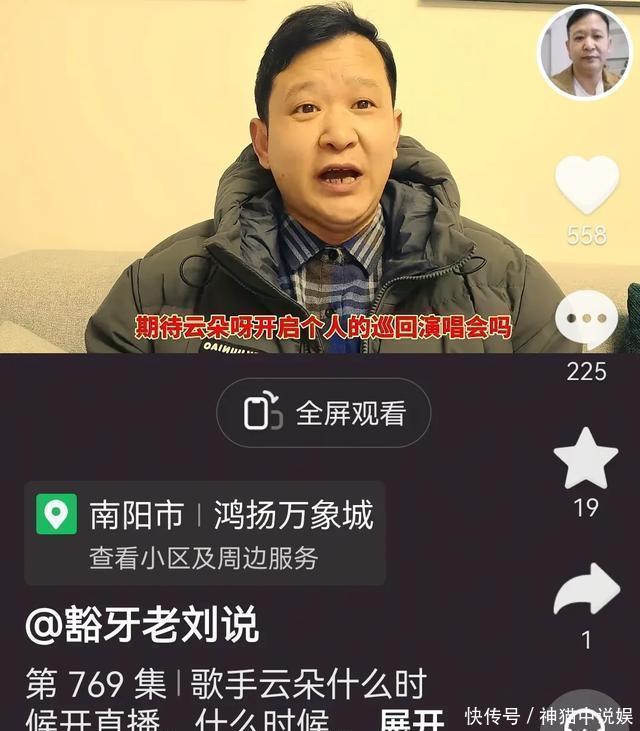Open the creator's profile avatar
Image resolution: width=640 pixels, height=731 pixels.
pyautogui.click(x=587, y=52)
